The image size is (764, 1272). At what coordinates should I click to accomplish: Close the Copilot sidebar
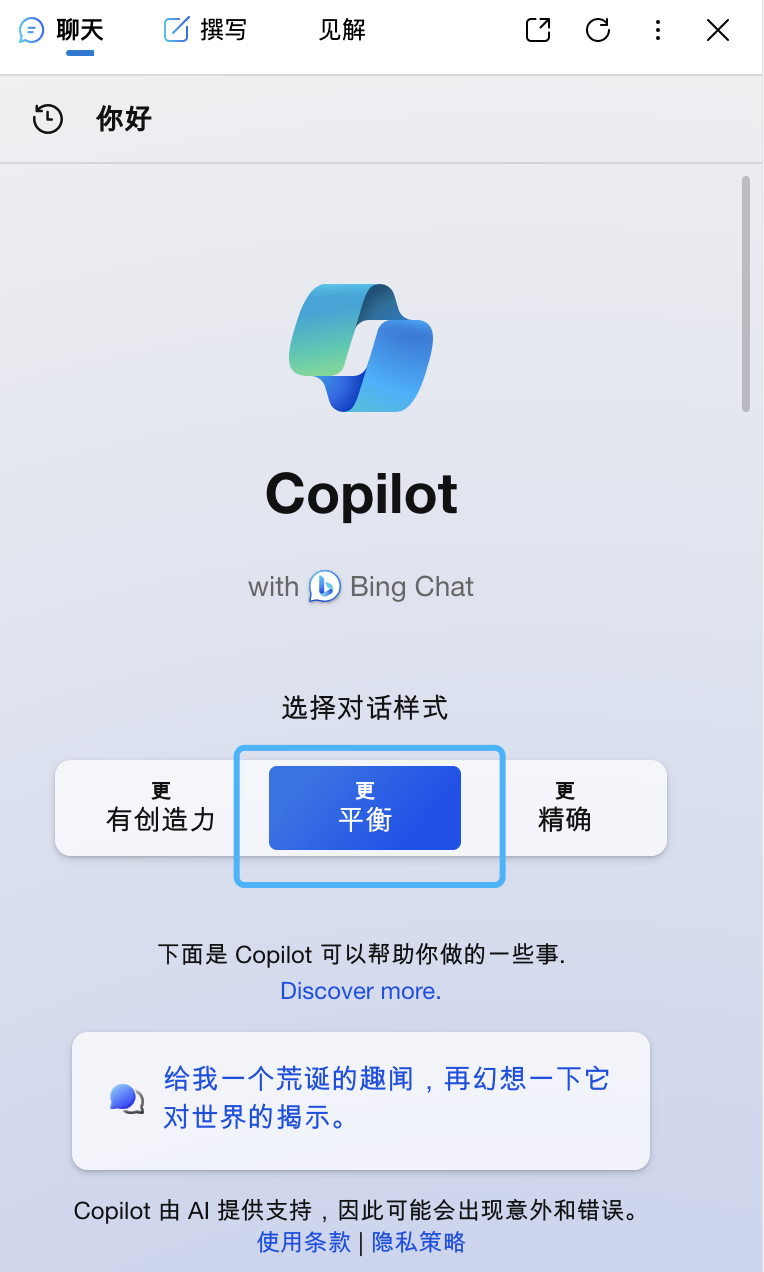point(718,30)
